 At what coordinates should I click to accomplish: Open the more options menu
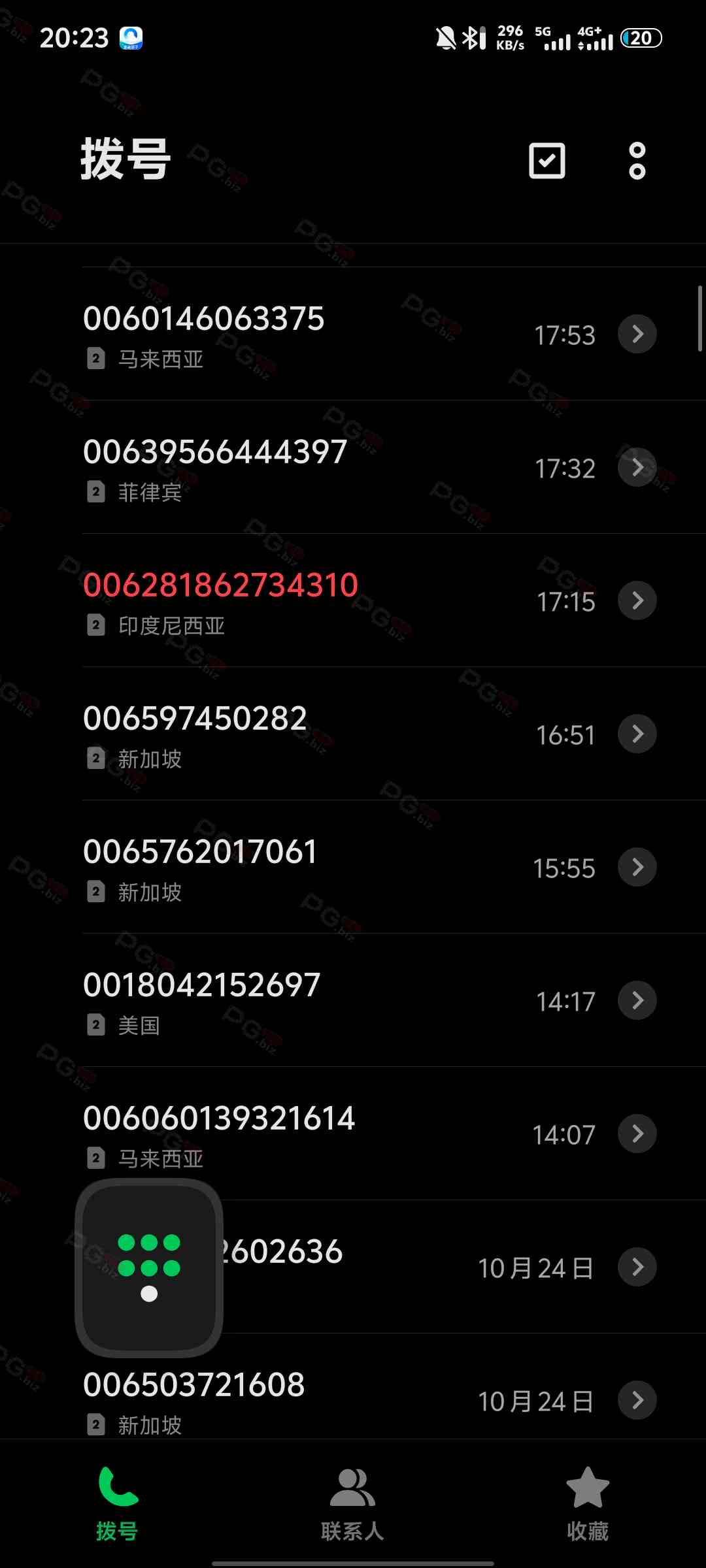point(637,161)
